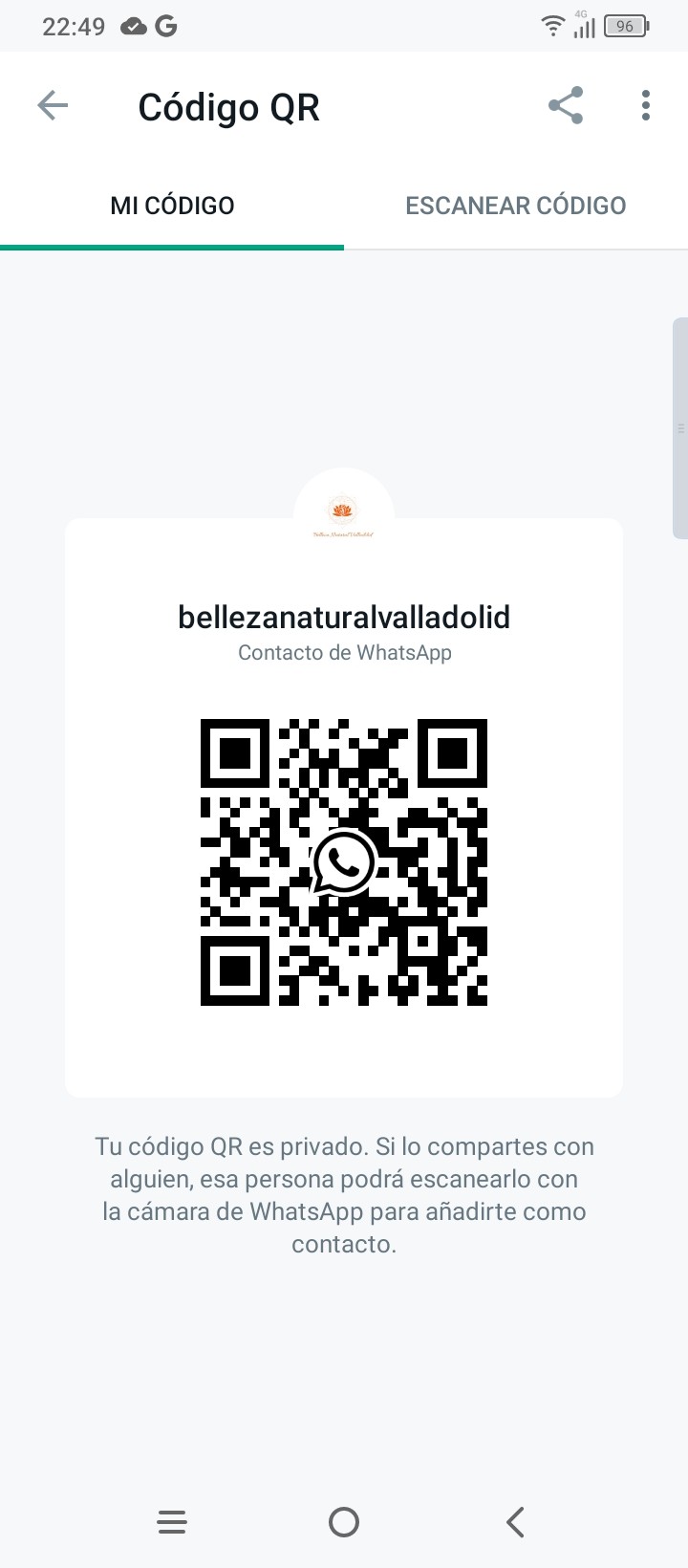Share the QR code
This screenshot has height=1568, width=688.
(566, 106)
